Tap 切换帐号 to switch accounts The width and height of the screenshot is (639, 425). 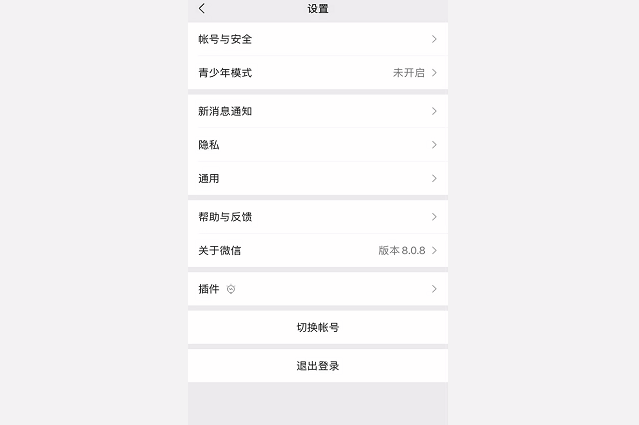tap(318, 327)
